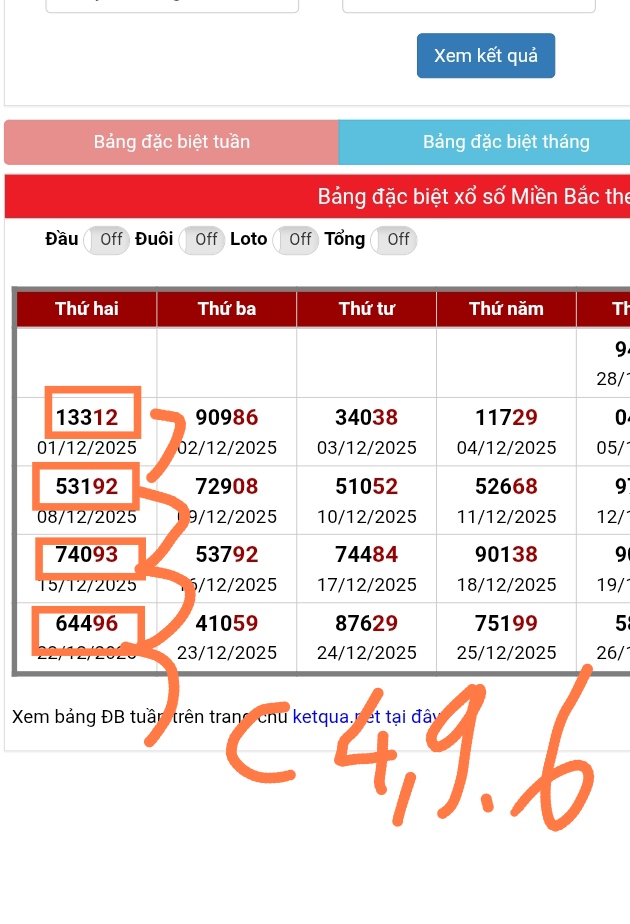
Task: Enable the Đuôi switch
Action: [202, 240]
